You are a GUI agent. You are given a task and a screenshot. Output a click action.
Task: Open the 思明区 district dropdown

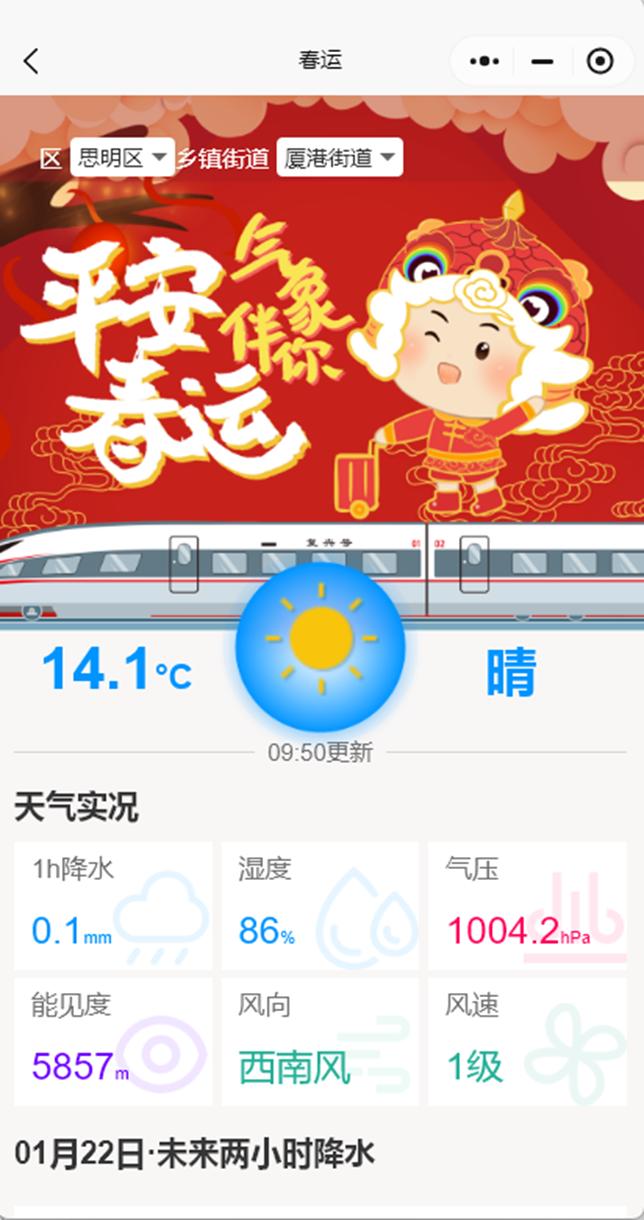122,158
